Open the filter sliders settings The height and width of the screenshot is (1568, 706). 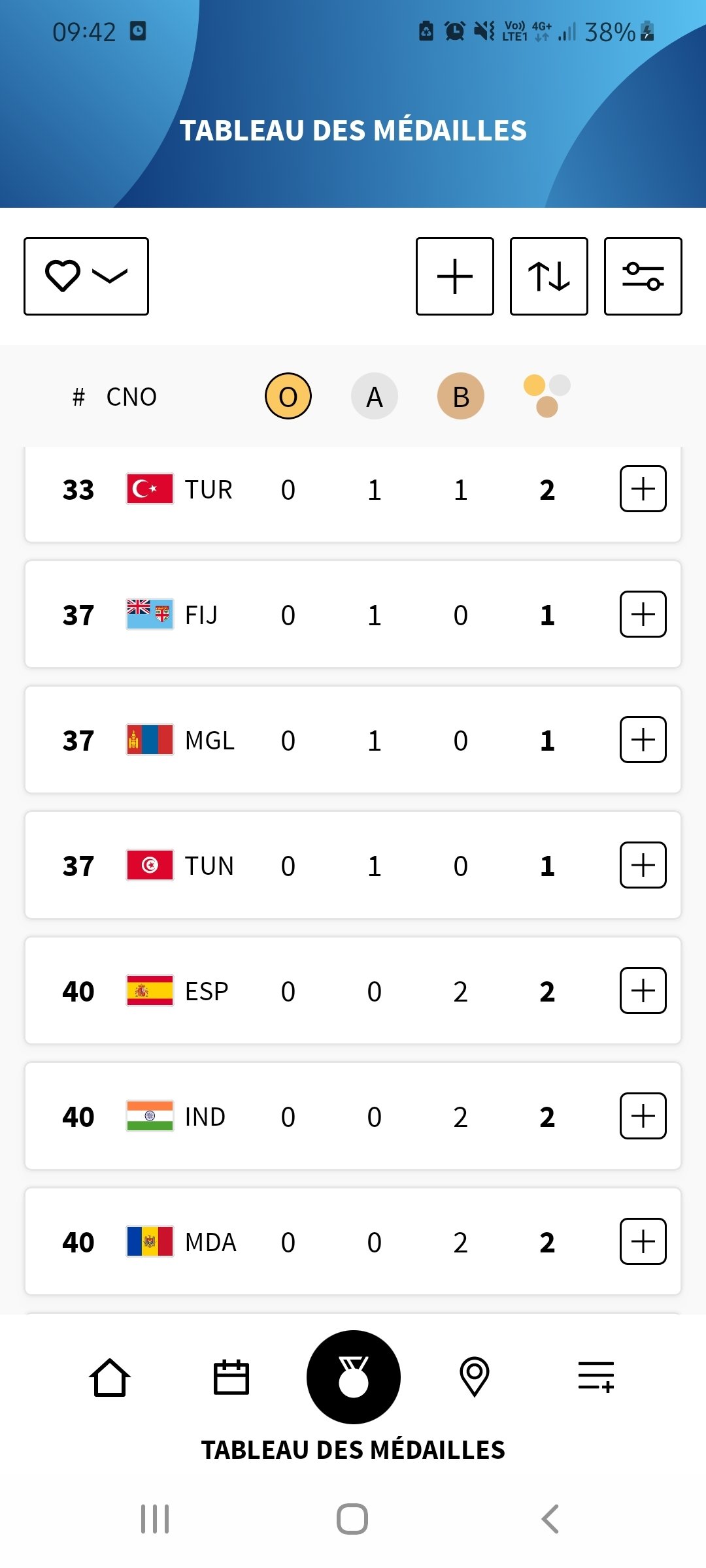pos(643,276)
